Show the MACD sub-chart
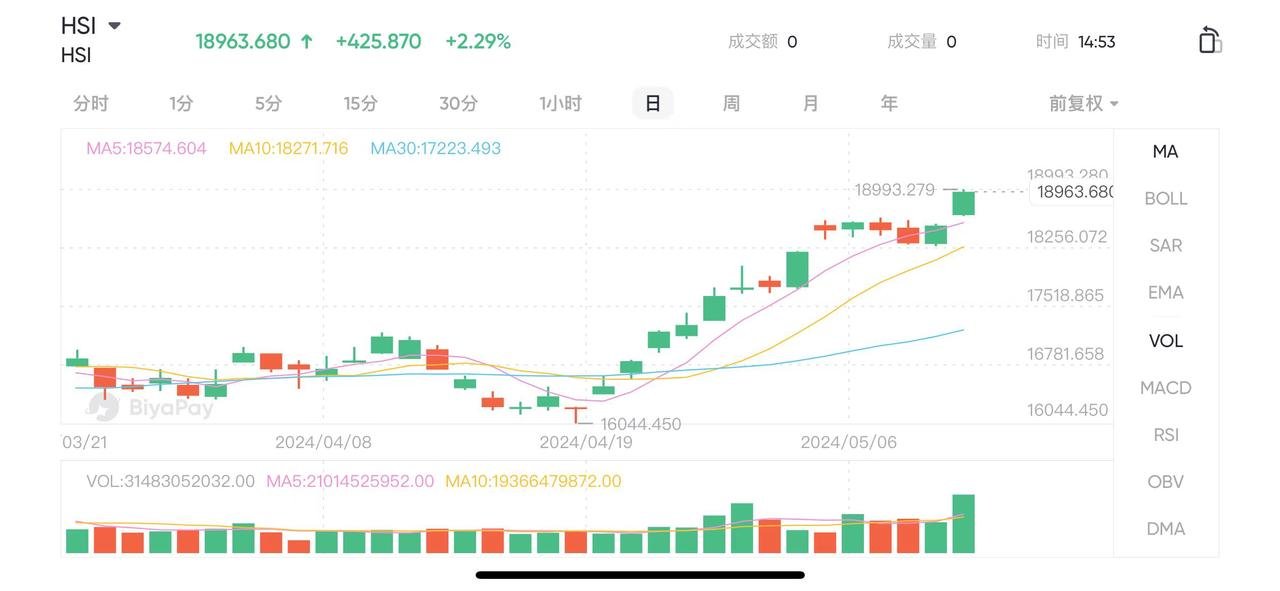Image resolution: width=1280 pixels, height=591 pixels. coord(1165,388)
